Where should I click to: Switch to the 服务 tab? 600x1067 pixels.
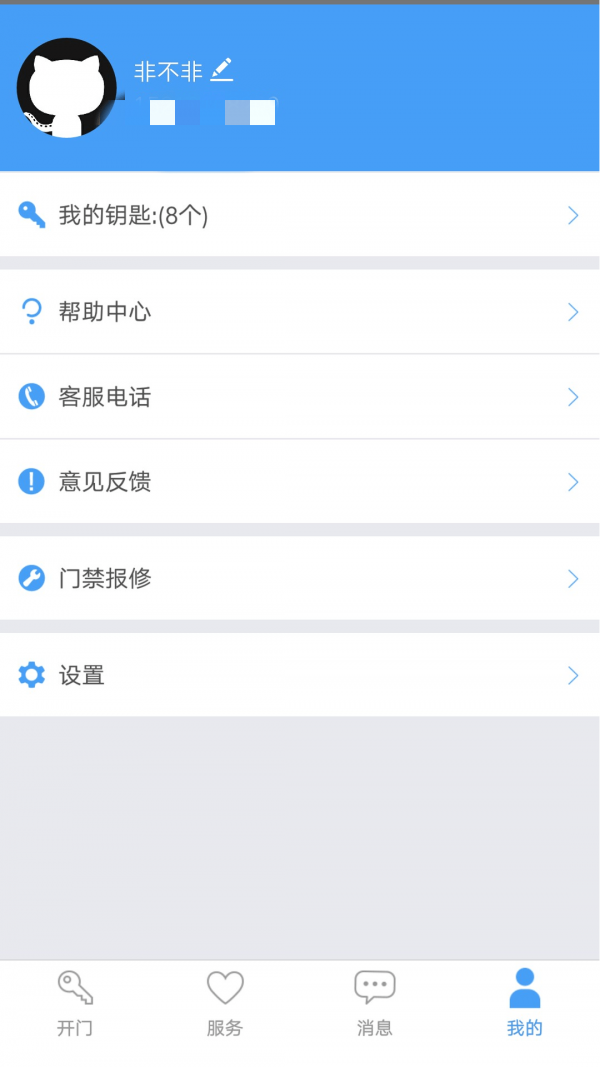click(225, 1002)
